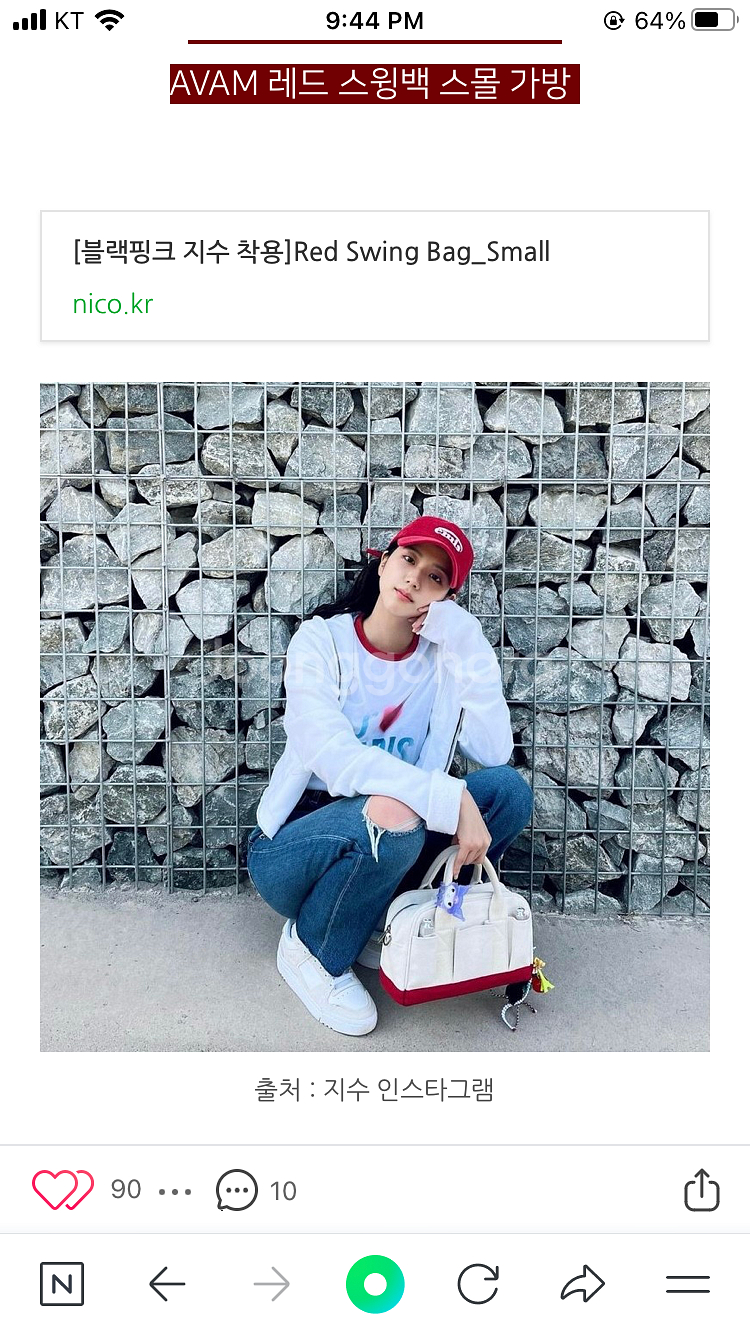The height and width of the screenshot is (1334, 750).
Task: Reload the current page
Action: coord(478,1284)
